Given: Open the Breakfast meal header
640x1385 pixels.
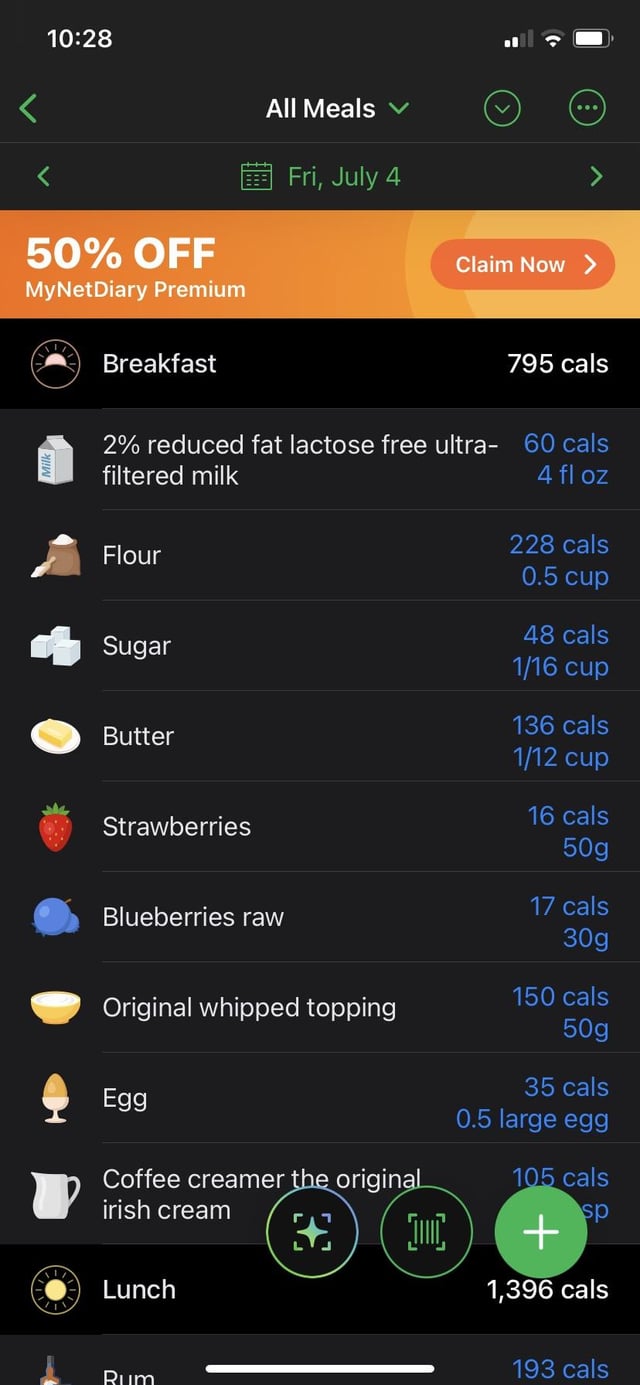Looking at the screenshot, I should (x=320, y=363).
